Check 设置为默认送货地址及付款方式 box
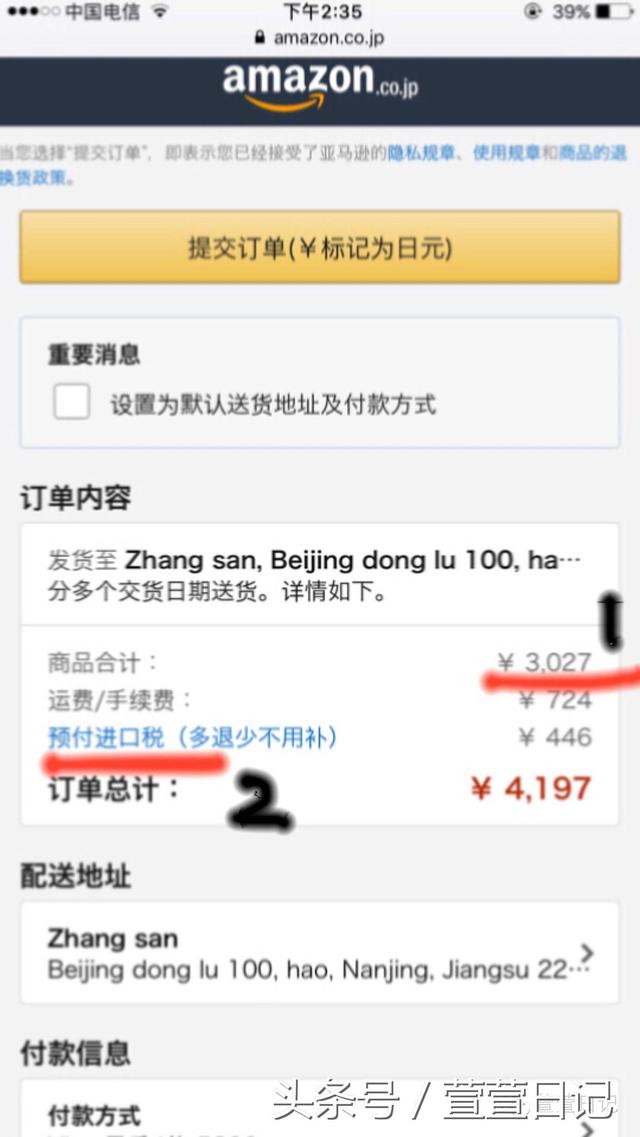 click(72, 402)
